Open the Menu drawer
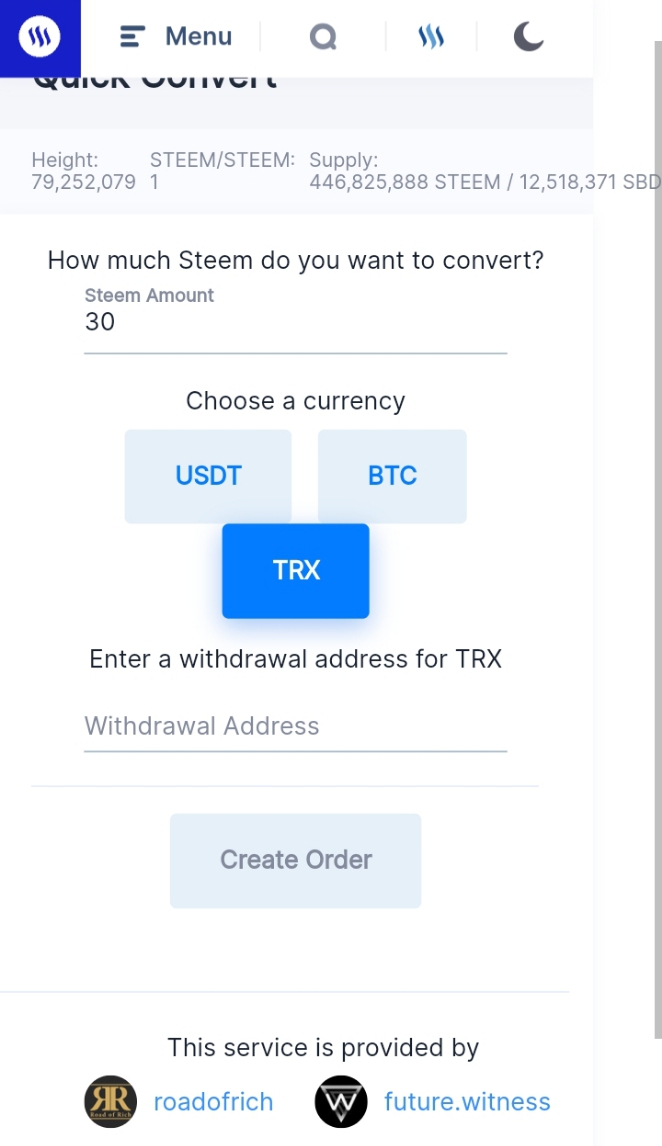 click(x=176, y=37)
